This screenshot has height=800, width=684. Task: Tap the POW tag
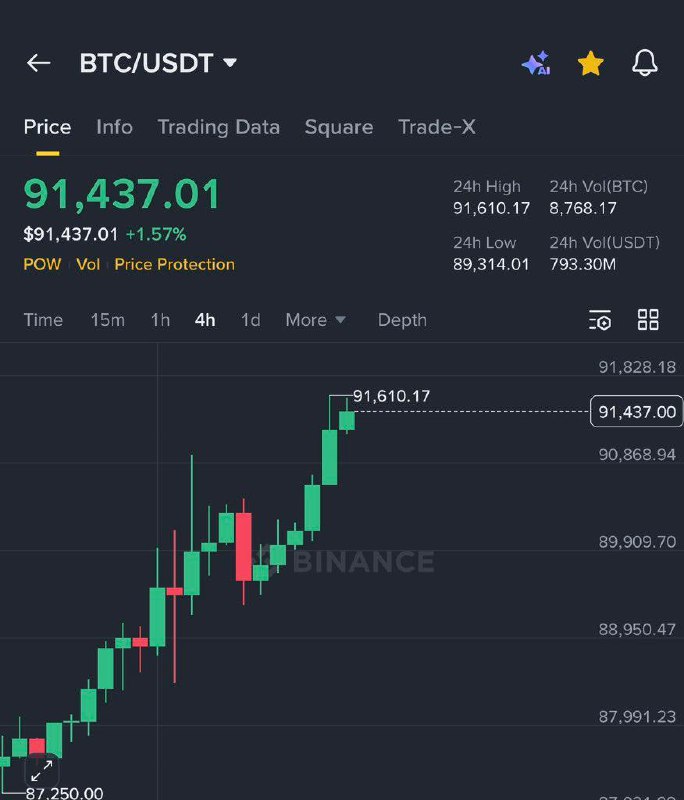click(42, 264)
